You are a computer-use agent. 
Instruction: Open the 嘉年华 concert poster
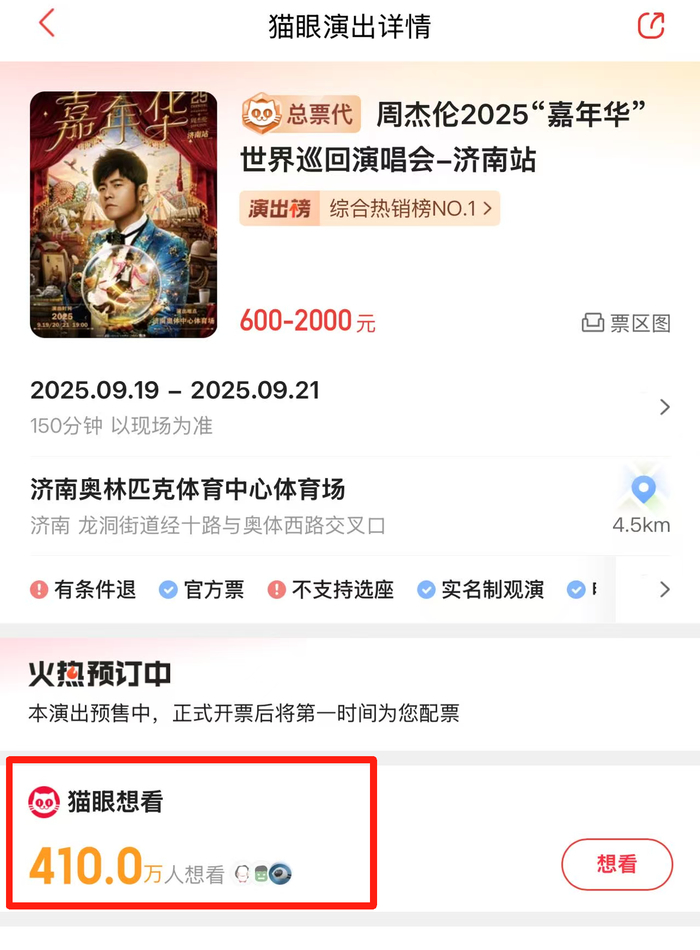tap(123, 214)
